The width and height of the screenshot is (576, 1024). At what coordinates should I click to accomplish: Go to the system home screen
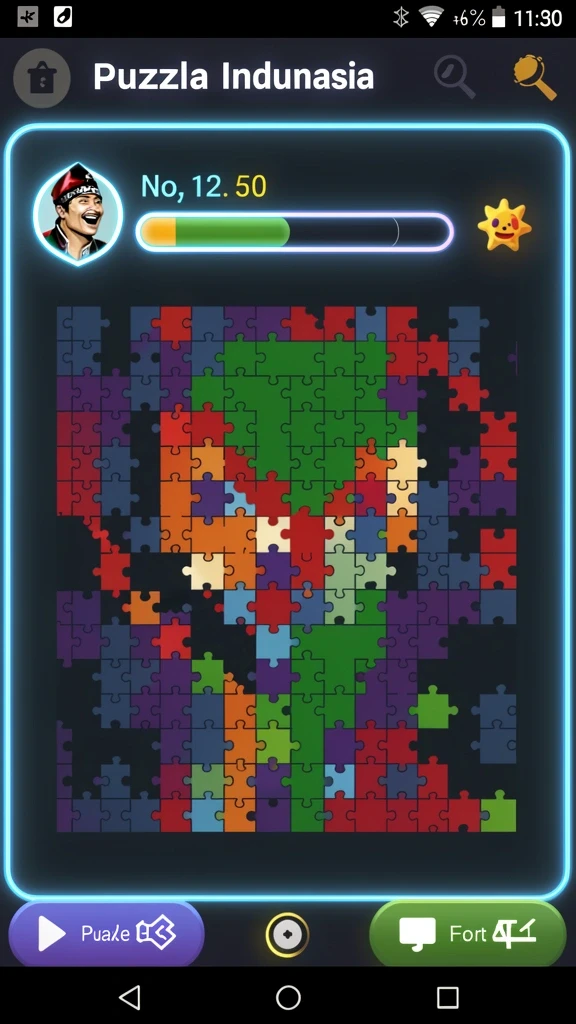(x=288, y=997)
